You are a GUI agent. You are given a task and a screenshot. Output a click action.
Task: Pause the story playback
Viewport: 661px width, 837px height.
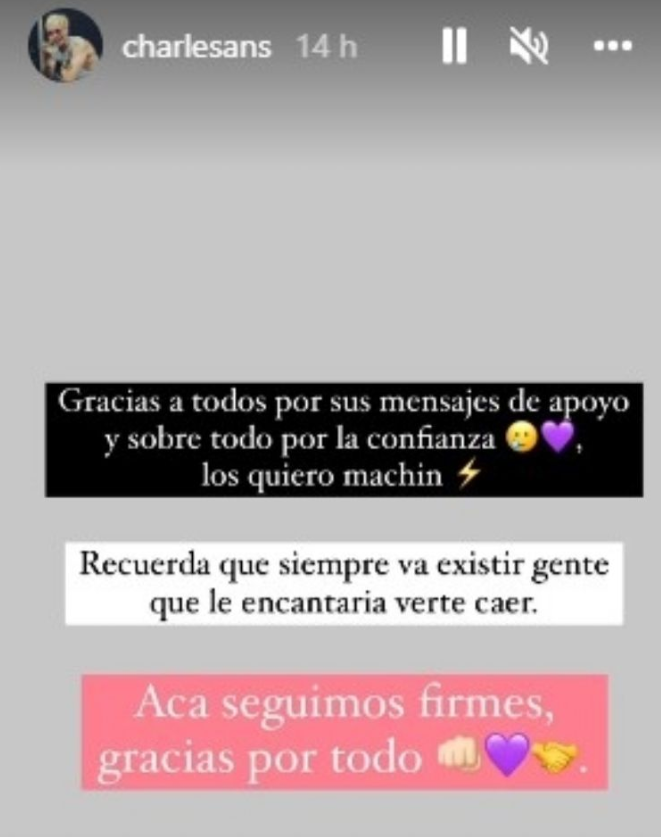click(454, 47)
